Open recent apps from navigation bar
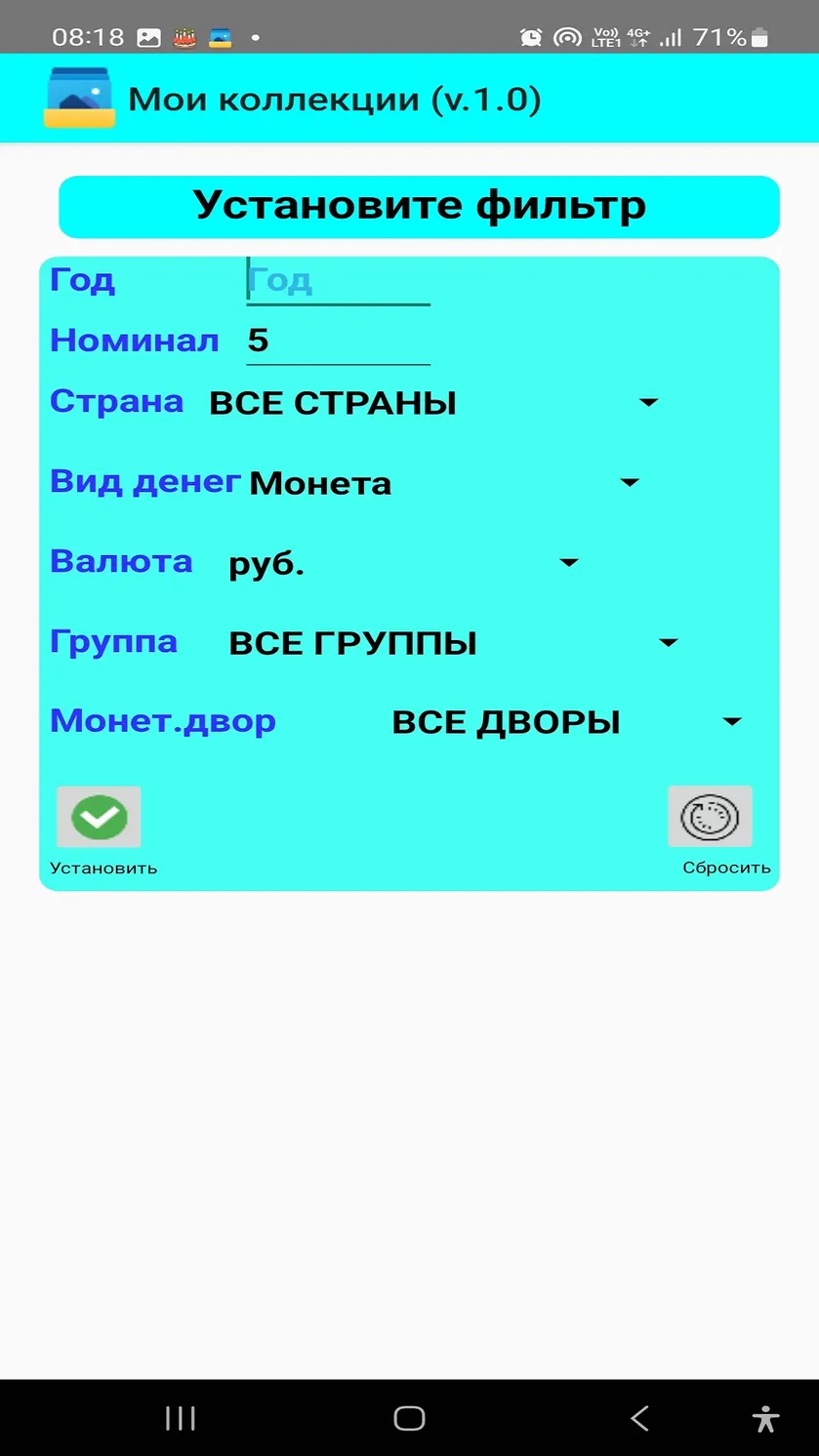The image size is (819, 1456). click(x=181, y=1418)
